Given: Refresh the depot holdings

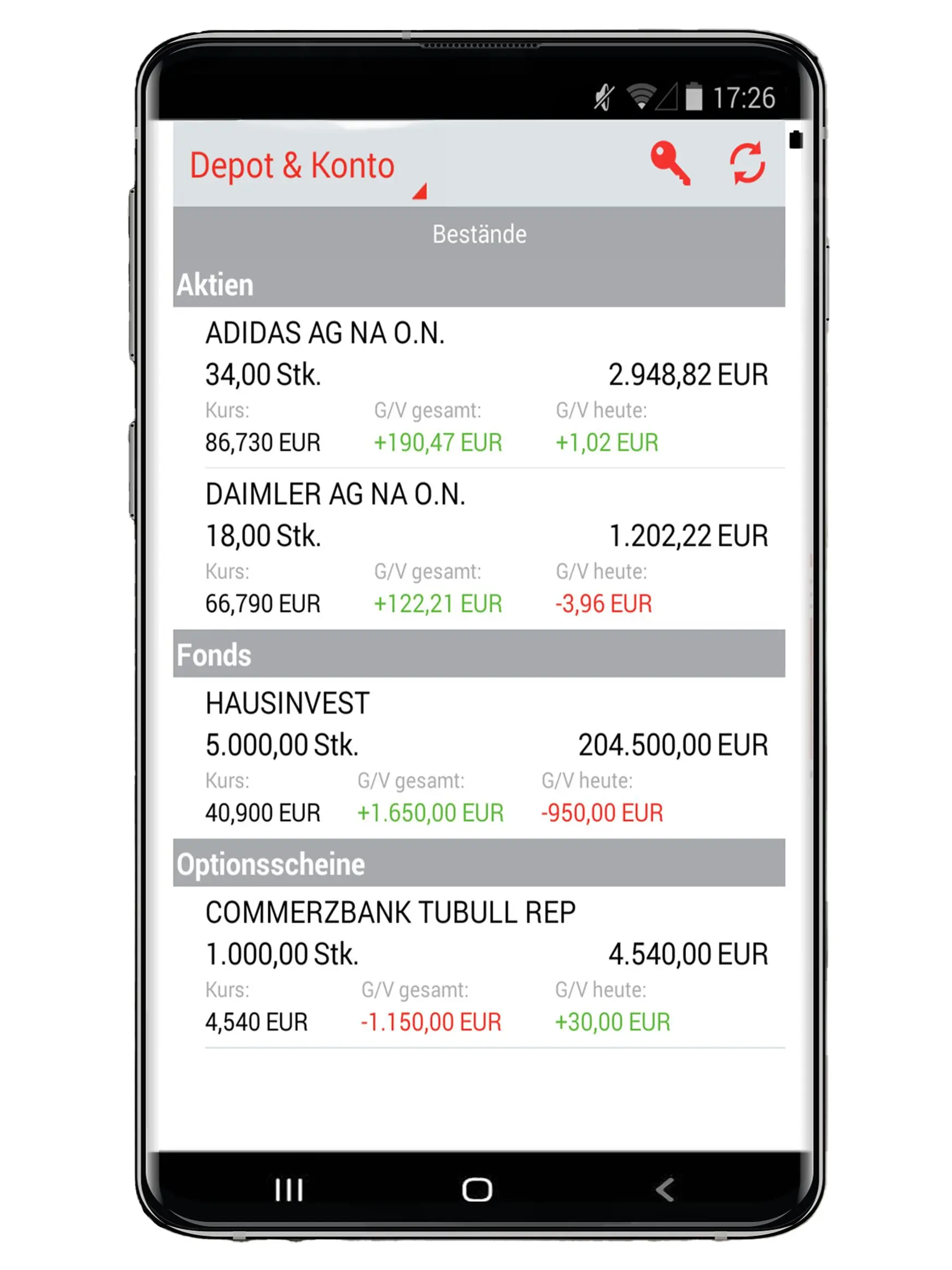Looking at the screenshot, I should click(747, 163).
